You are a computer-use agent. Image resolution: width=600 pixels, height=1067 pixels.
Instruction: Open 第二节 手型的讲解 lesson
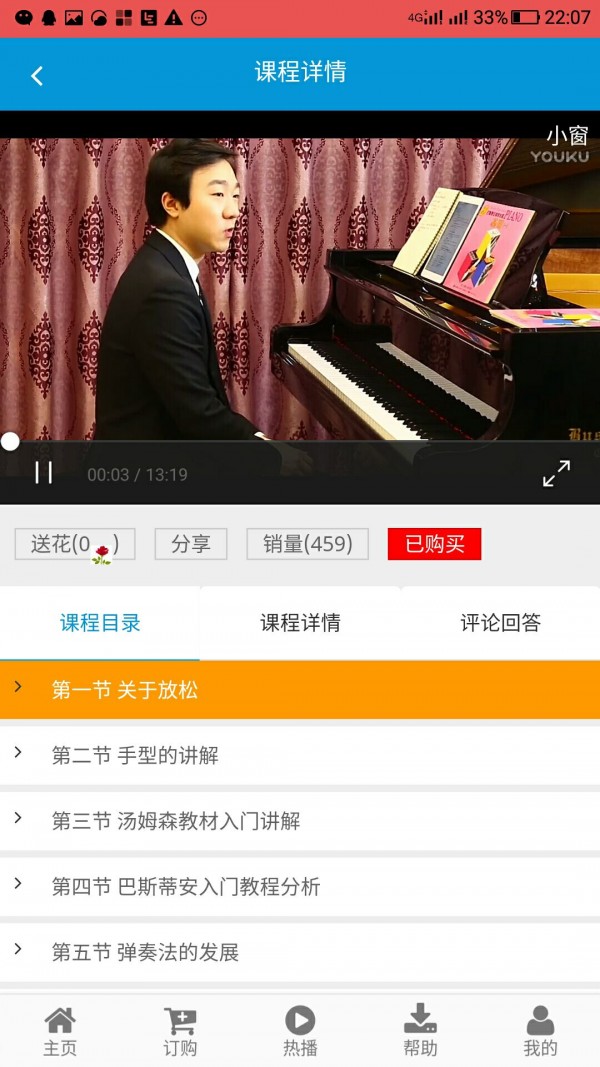click(300, 756)
